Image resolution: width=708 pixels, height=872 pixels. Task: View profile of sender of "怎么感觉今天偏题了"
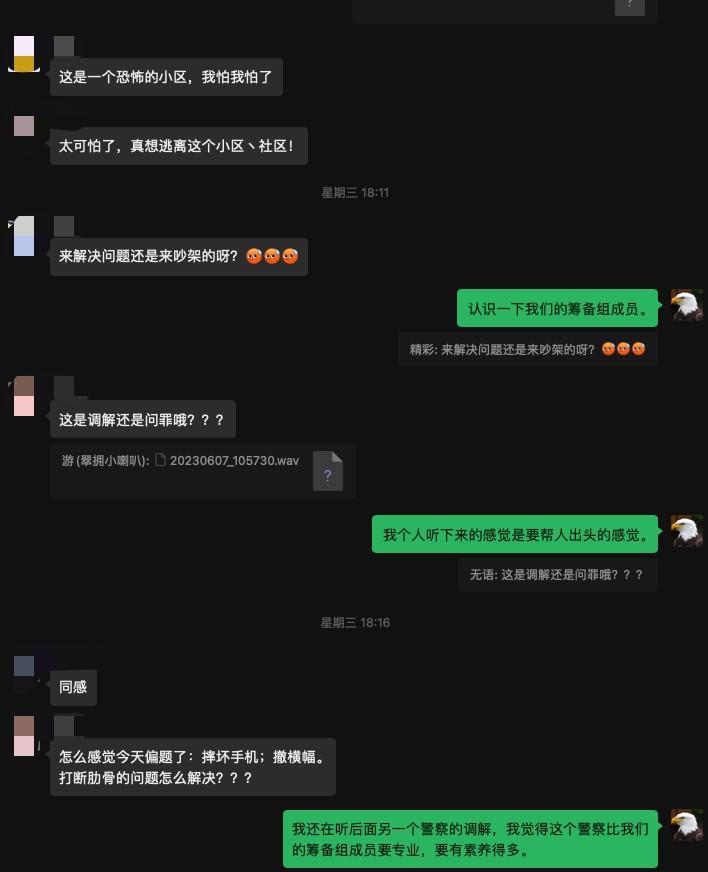pyautogui.click(x=24, y=737)
